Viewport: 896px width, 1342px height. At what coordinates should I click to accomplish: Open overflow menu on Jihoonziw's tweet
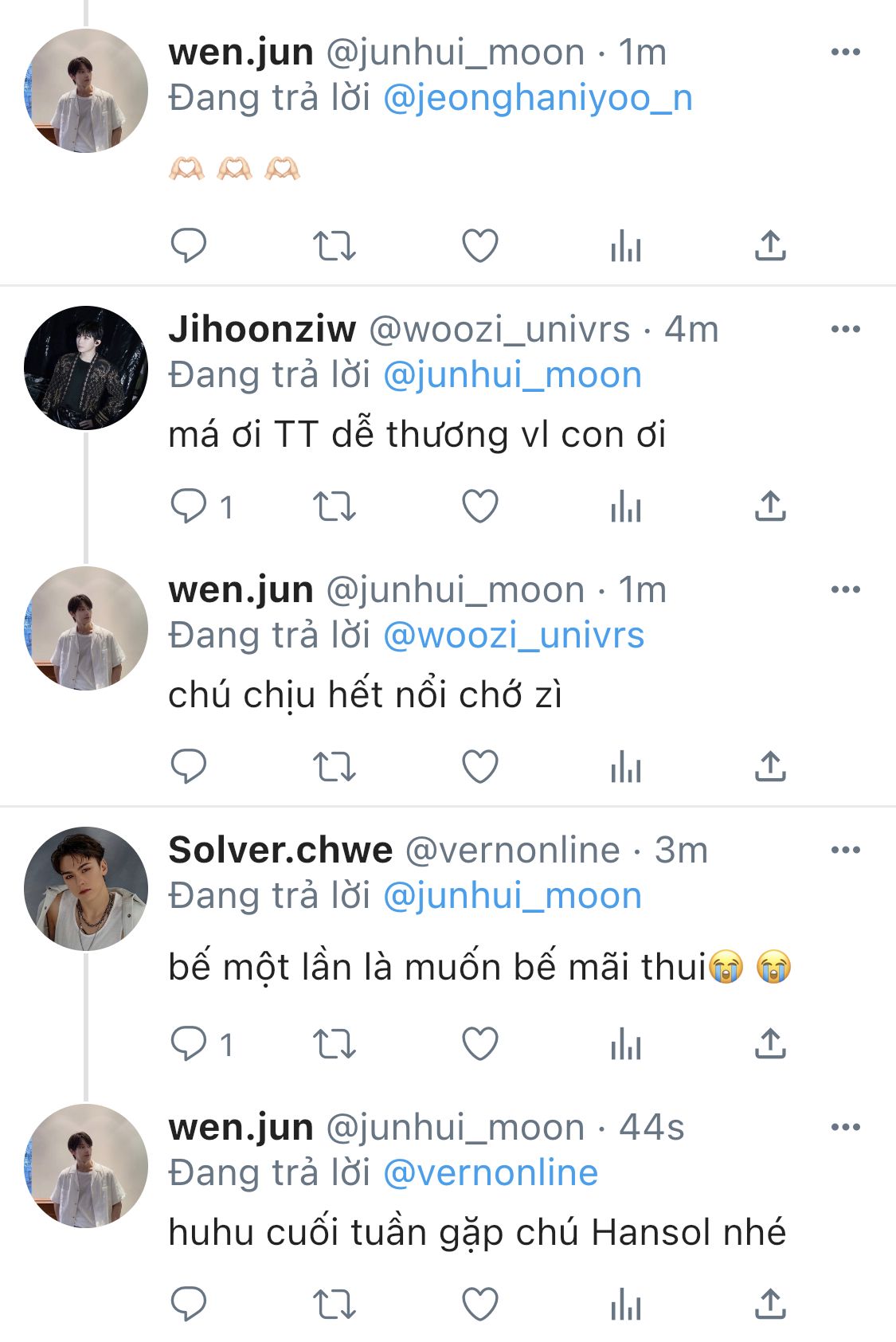pos(845,329)
